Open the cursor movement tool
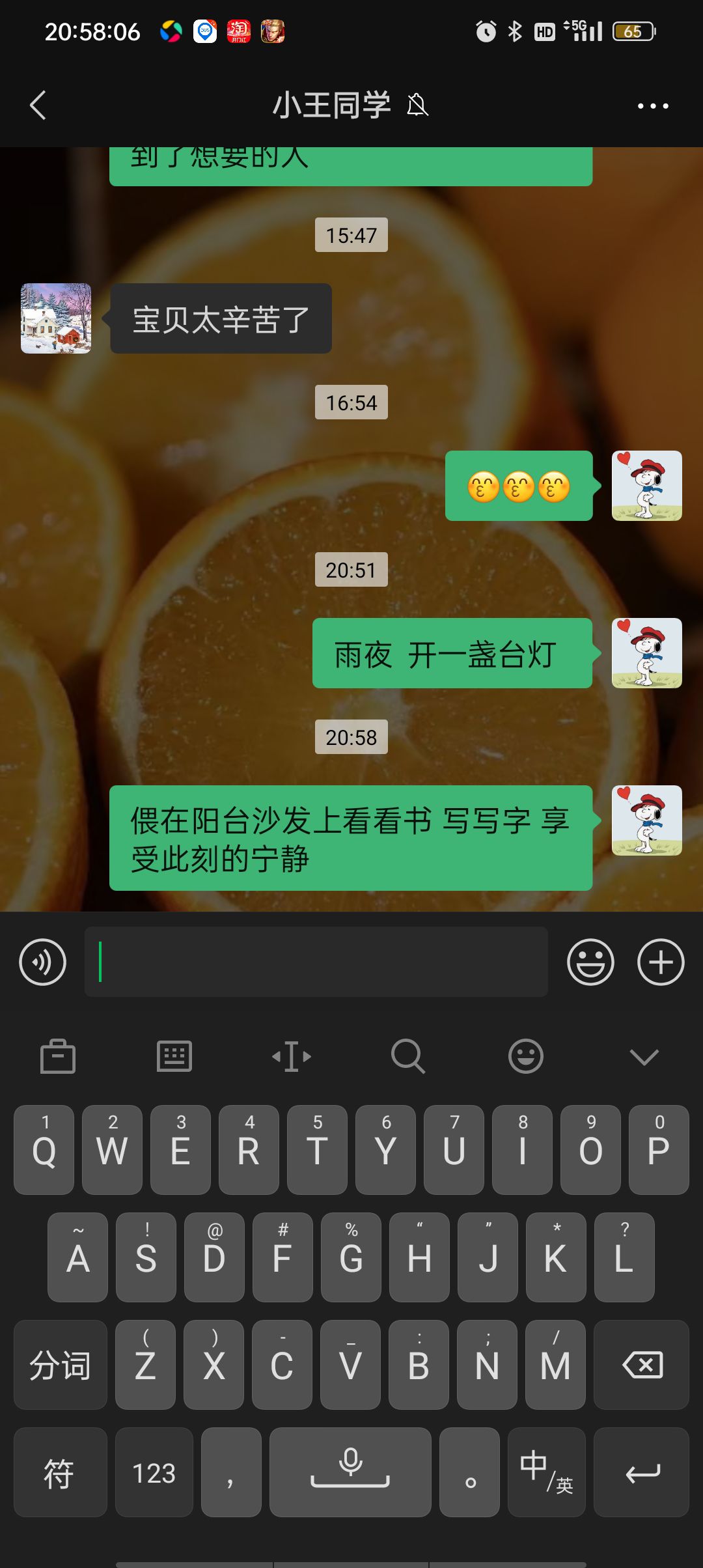703x1568 pixels. coord(292,1056)
